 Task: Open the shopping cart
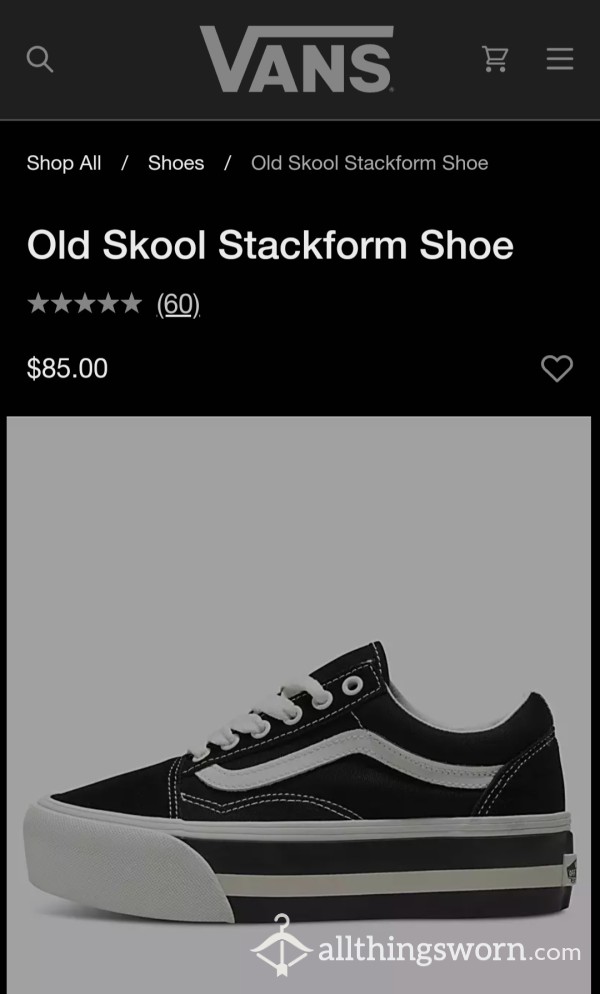click(x=495, y=59)
